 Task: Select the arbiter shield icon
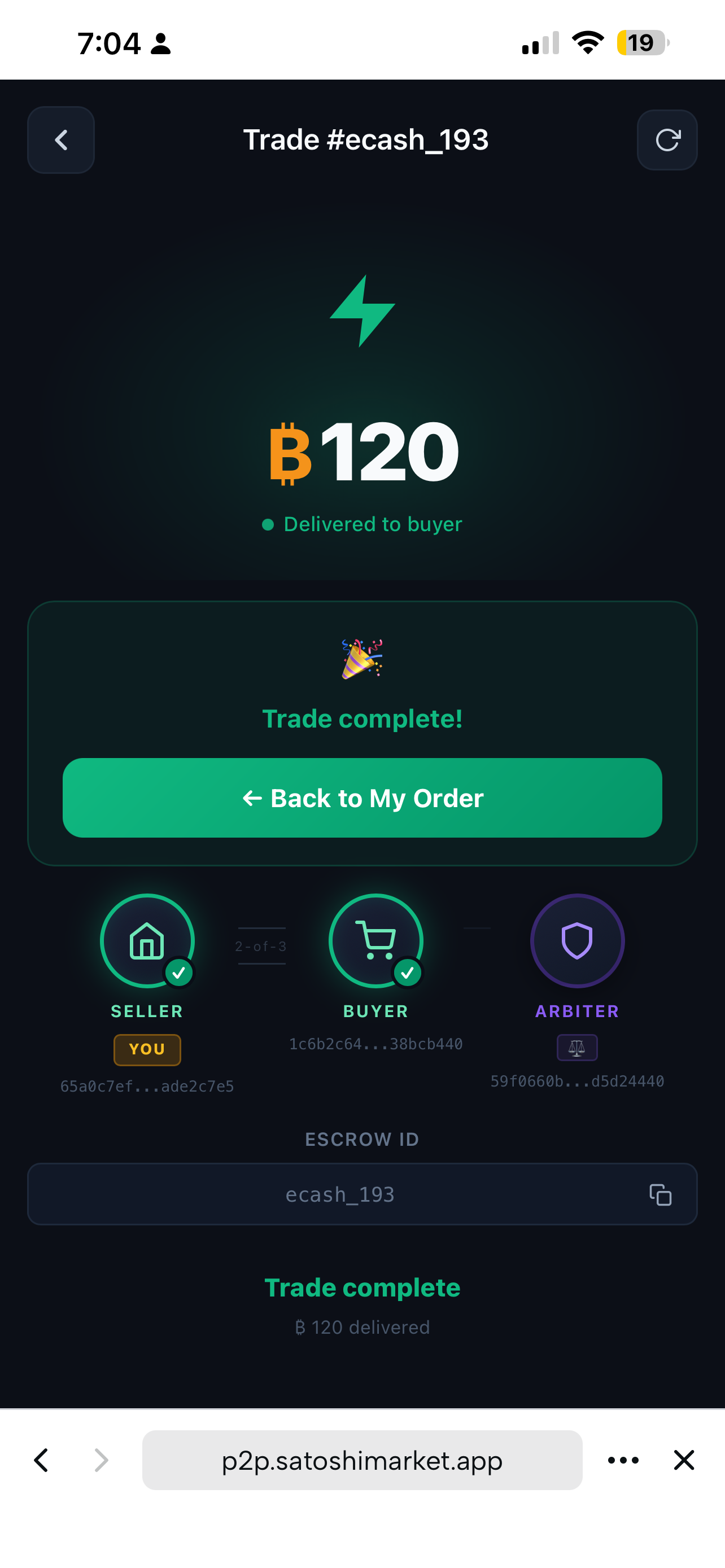577,940
